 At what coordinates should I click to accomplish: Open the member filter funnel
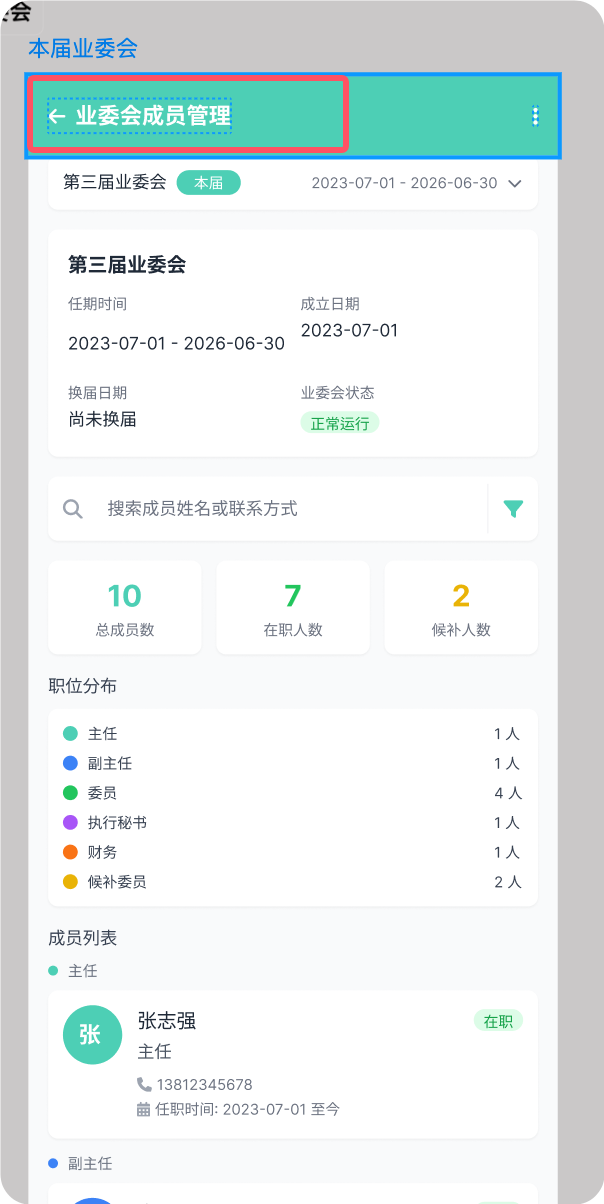513,509
